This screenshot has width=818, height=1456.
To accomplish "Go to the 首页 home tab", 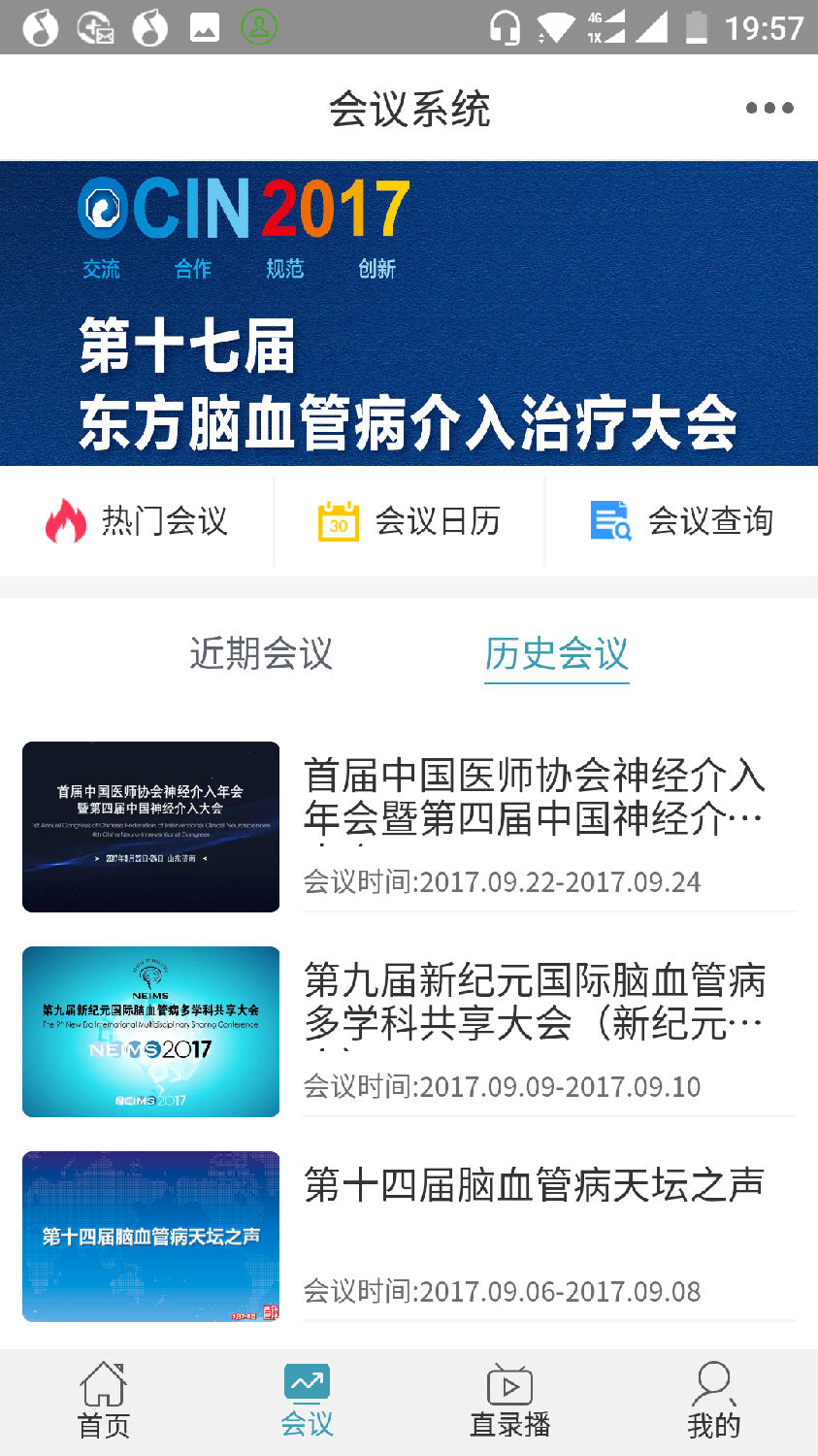I will (103, 1401).
